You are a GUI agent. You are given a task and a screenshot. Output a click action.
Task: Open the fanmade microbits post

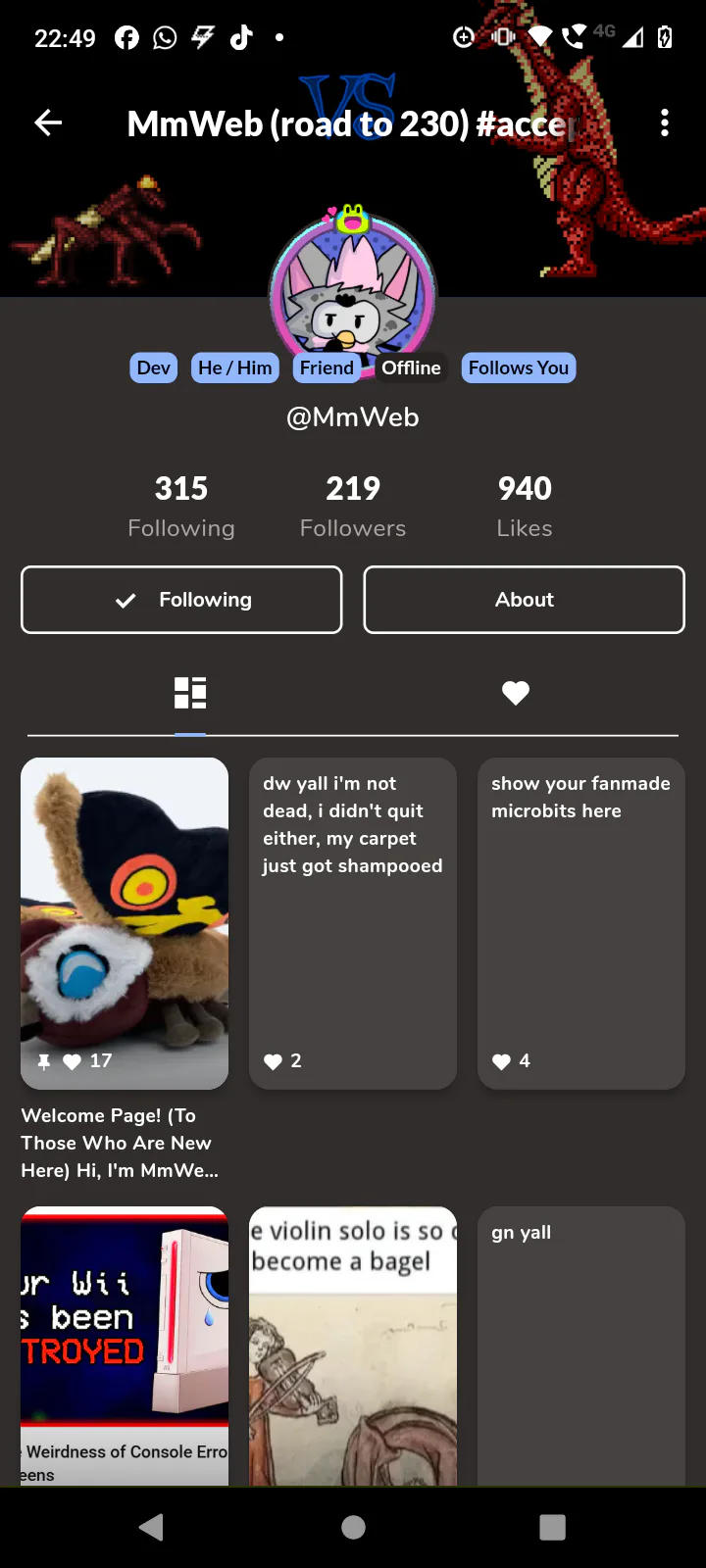point(580,922)
